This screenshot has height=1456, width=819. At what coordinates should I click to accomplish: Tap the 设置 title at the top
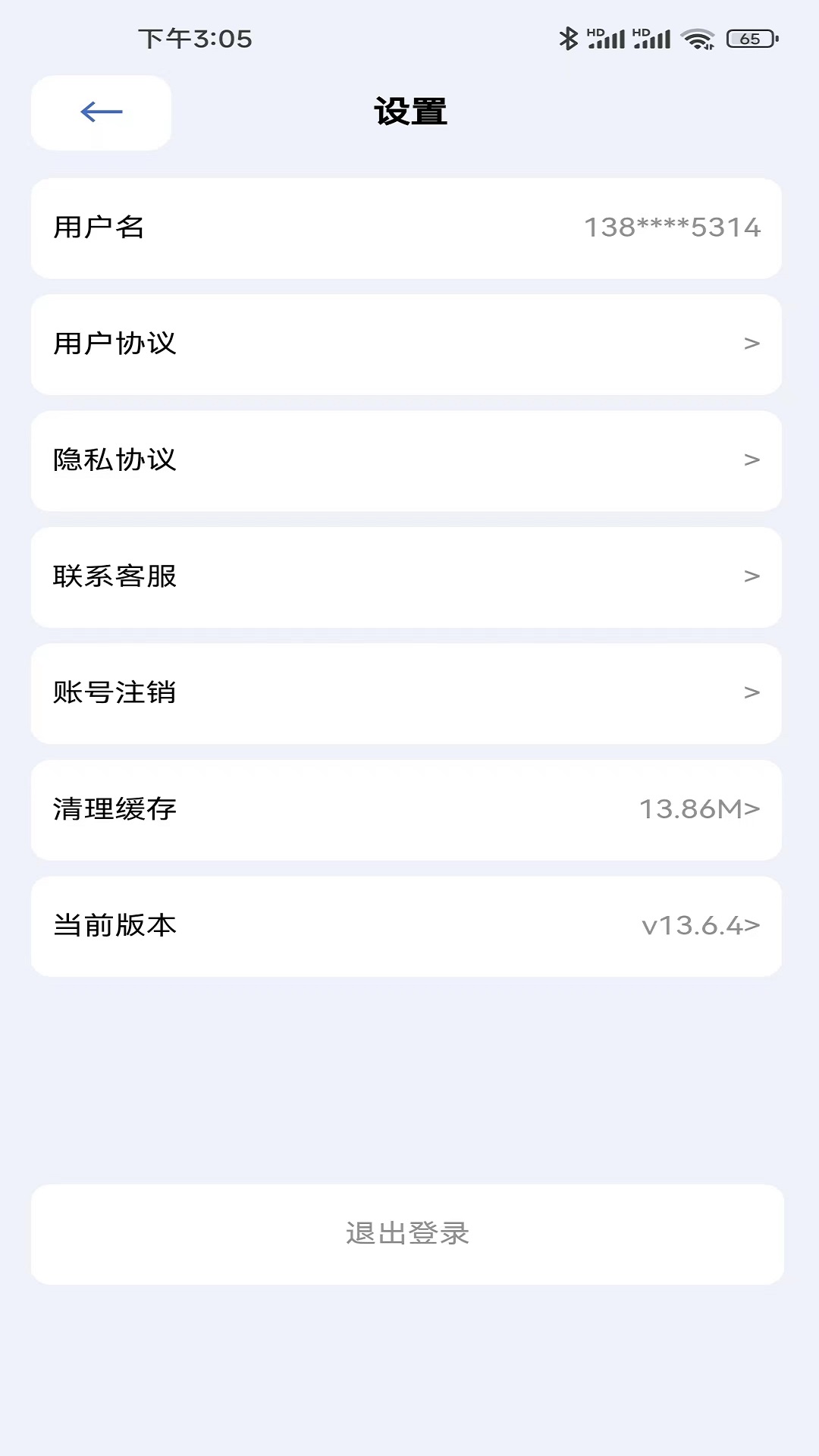point(409,111)
